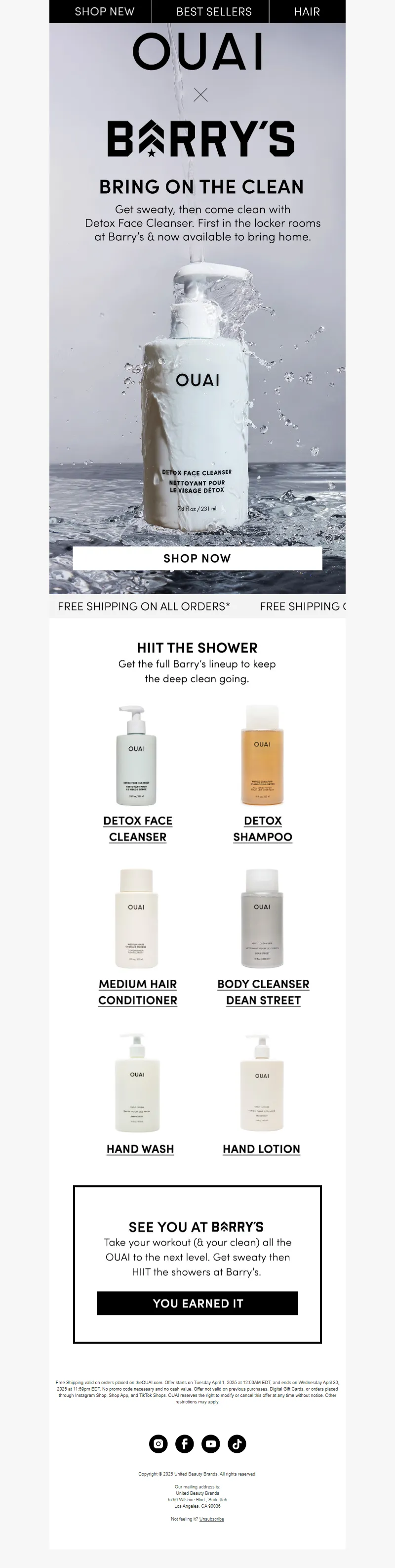Viewport: 395px width, 1568px height.
Task: View Body Cleanser Dean Street
Action: tap(263, 992)
